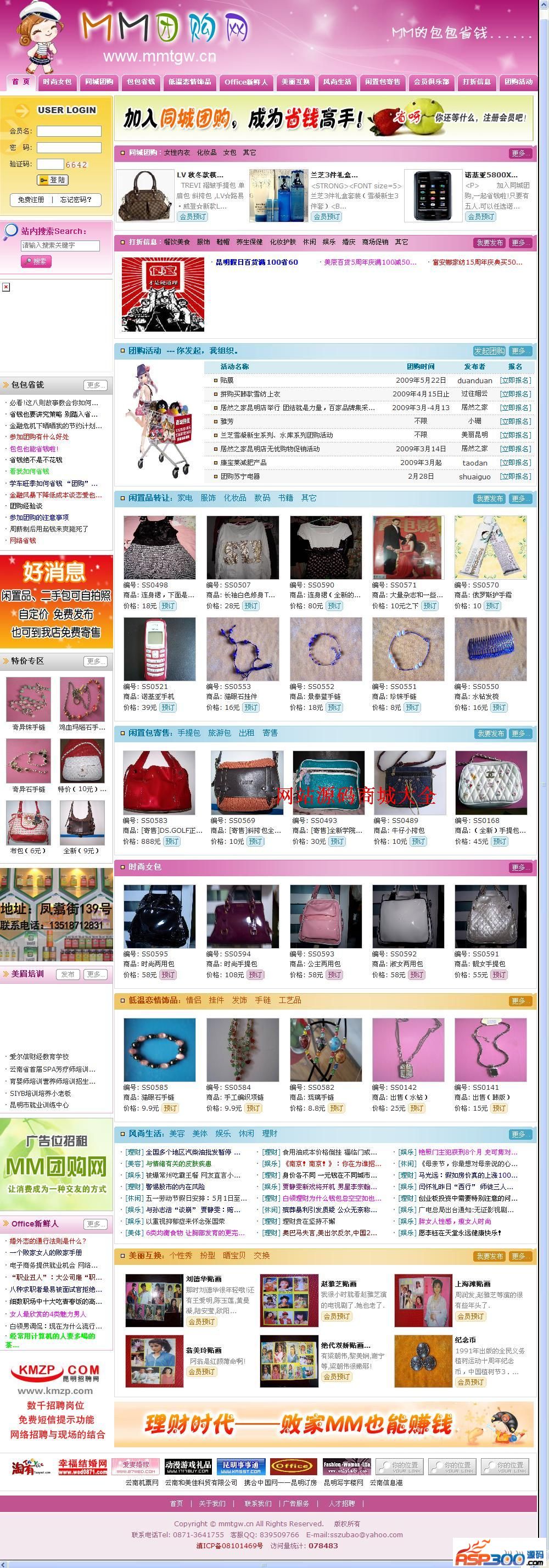Tap the 忘记密码 link
This screenshot has width=549, height=1568.
(x=75, y=200)
